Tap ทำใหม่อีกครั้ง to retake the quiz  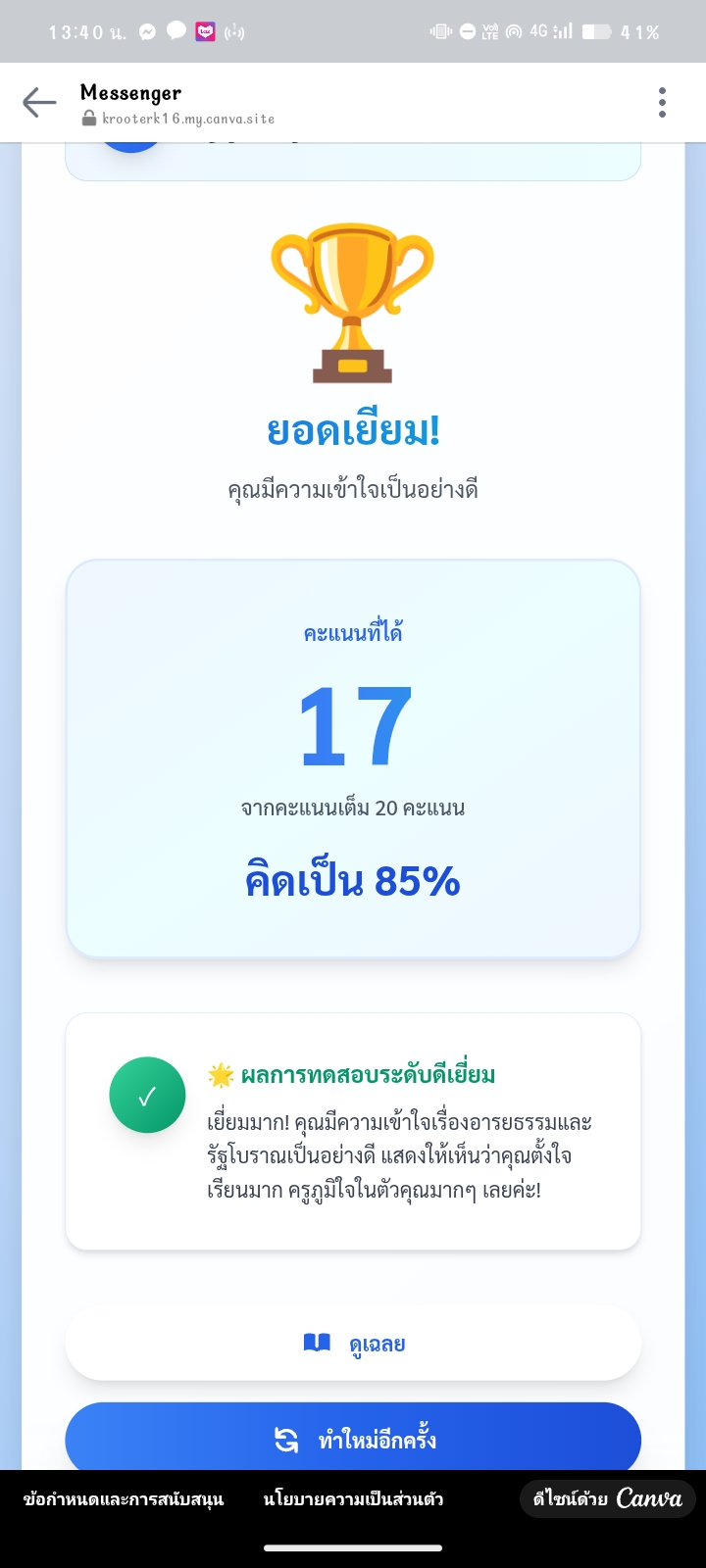tap(353, 1439)
